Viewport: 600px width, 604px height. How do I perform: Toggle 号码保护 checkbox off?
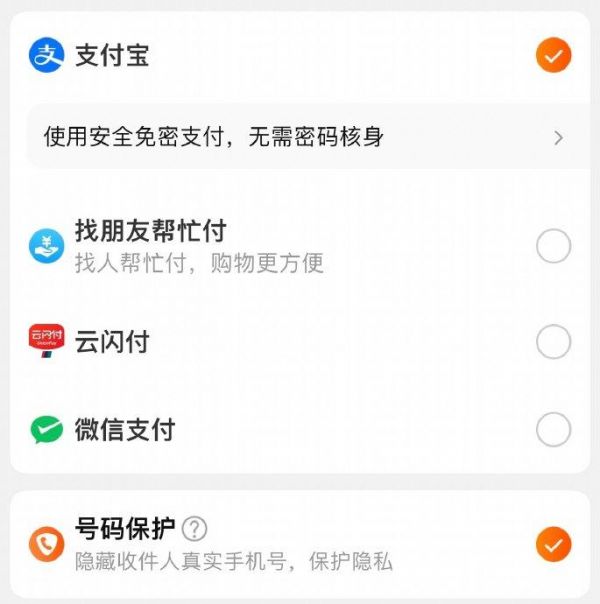click(553, 544)
